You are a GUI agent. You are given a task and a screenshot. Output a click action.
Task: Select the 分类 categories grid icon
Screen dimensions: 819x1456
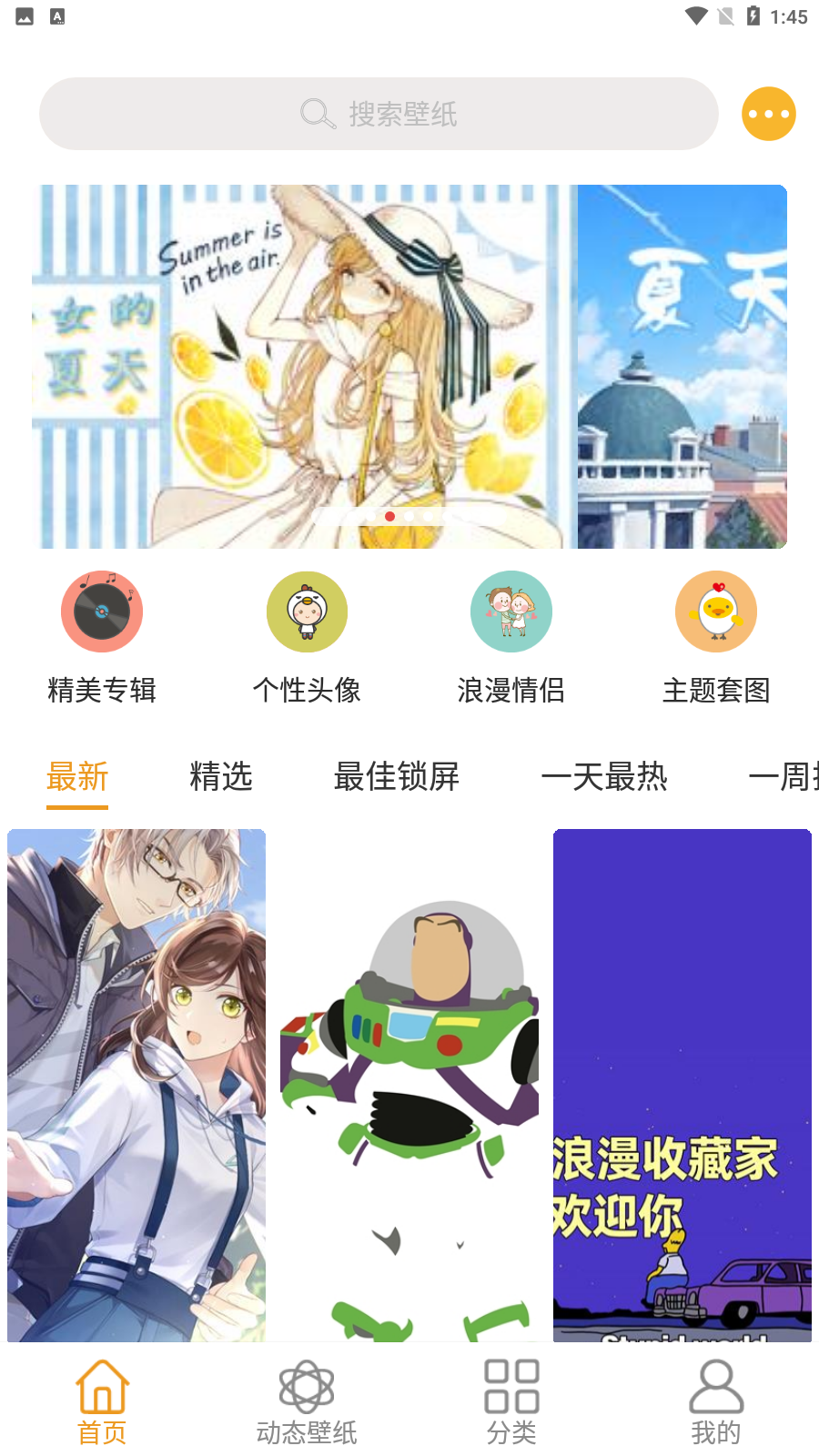511,1387
